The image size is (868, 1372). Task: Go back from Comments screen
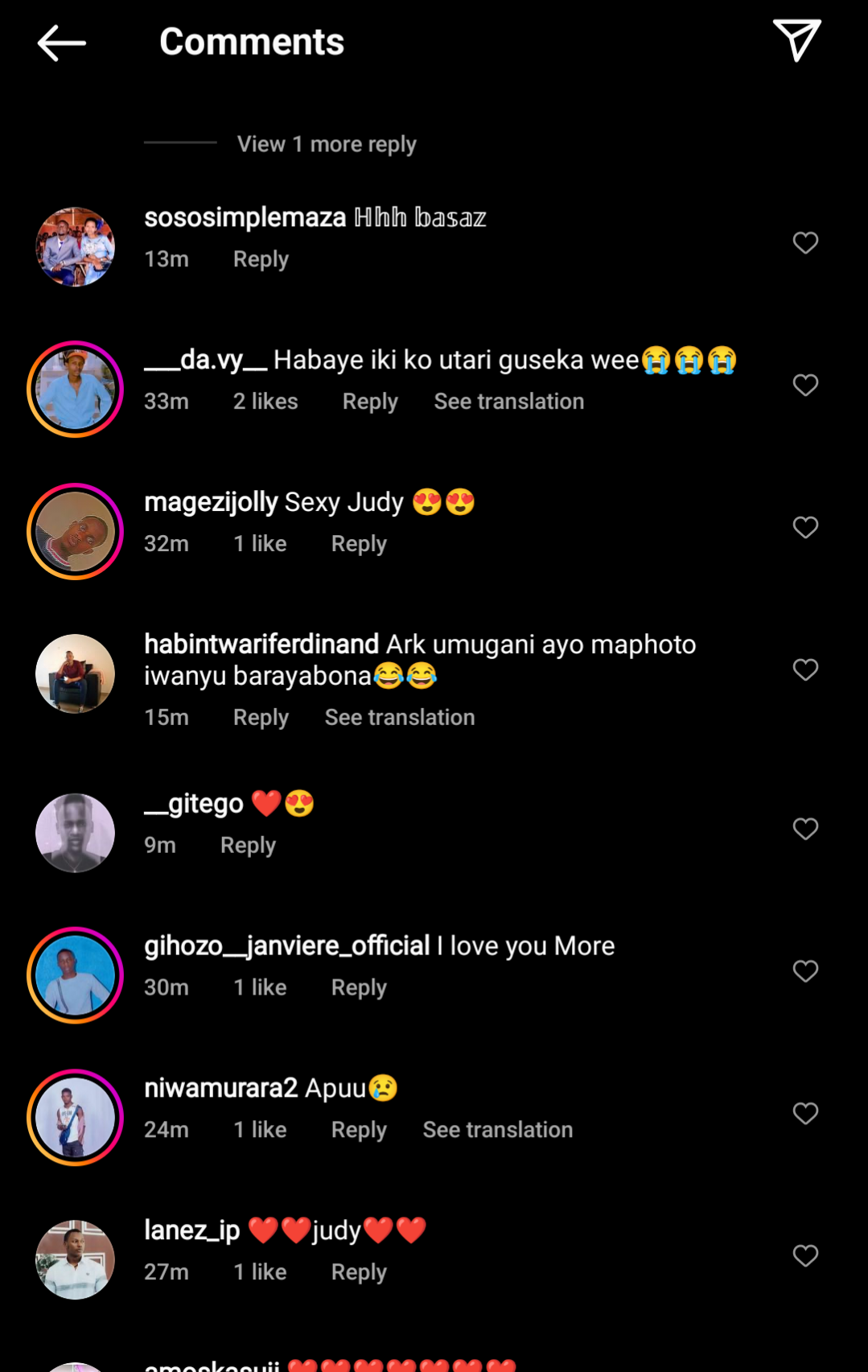pyautogui.click(x=61, y=43)
